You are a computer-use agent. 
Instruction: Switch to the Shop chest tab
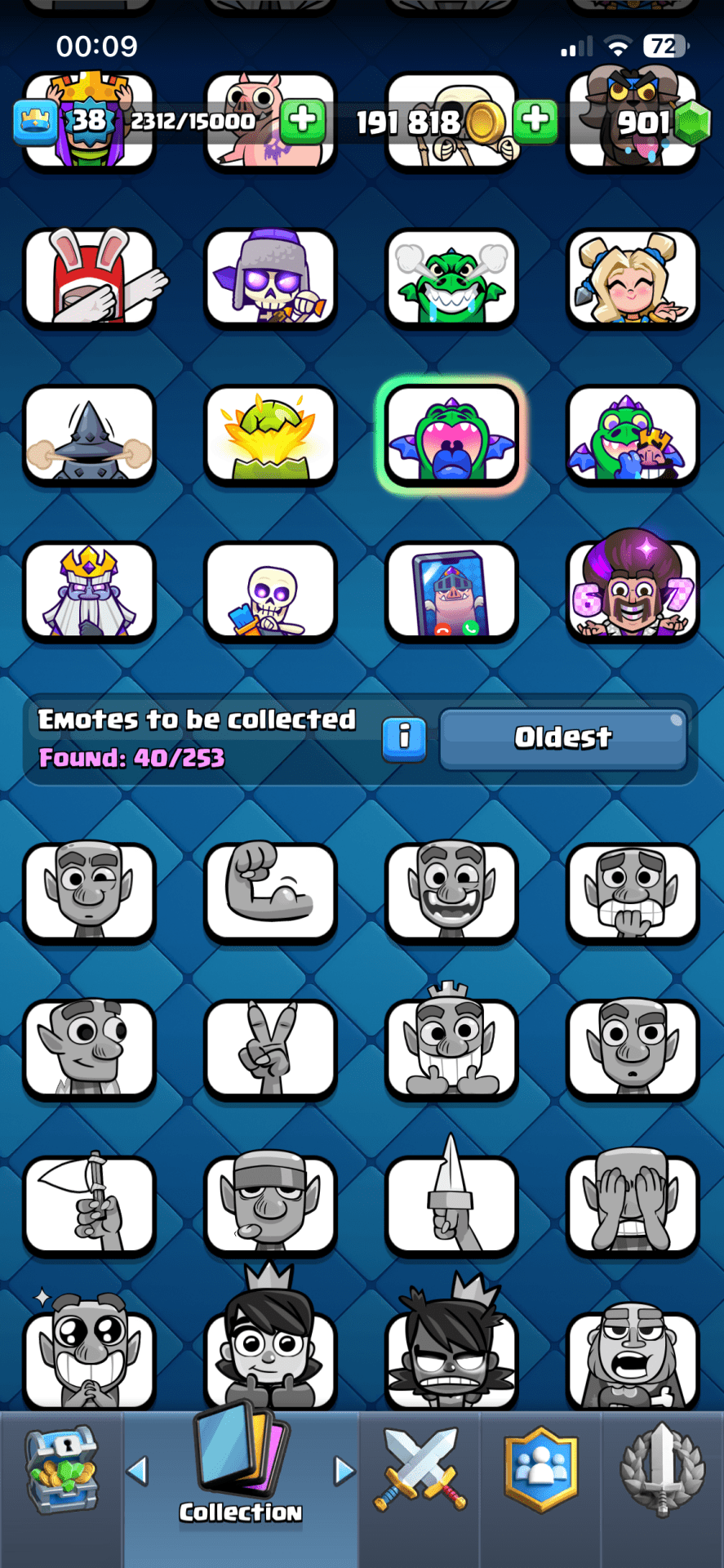[x=62, y=1472]
